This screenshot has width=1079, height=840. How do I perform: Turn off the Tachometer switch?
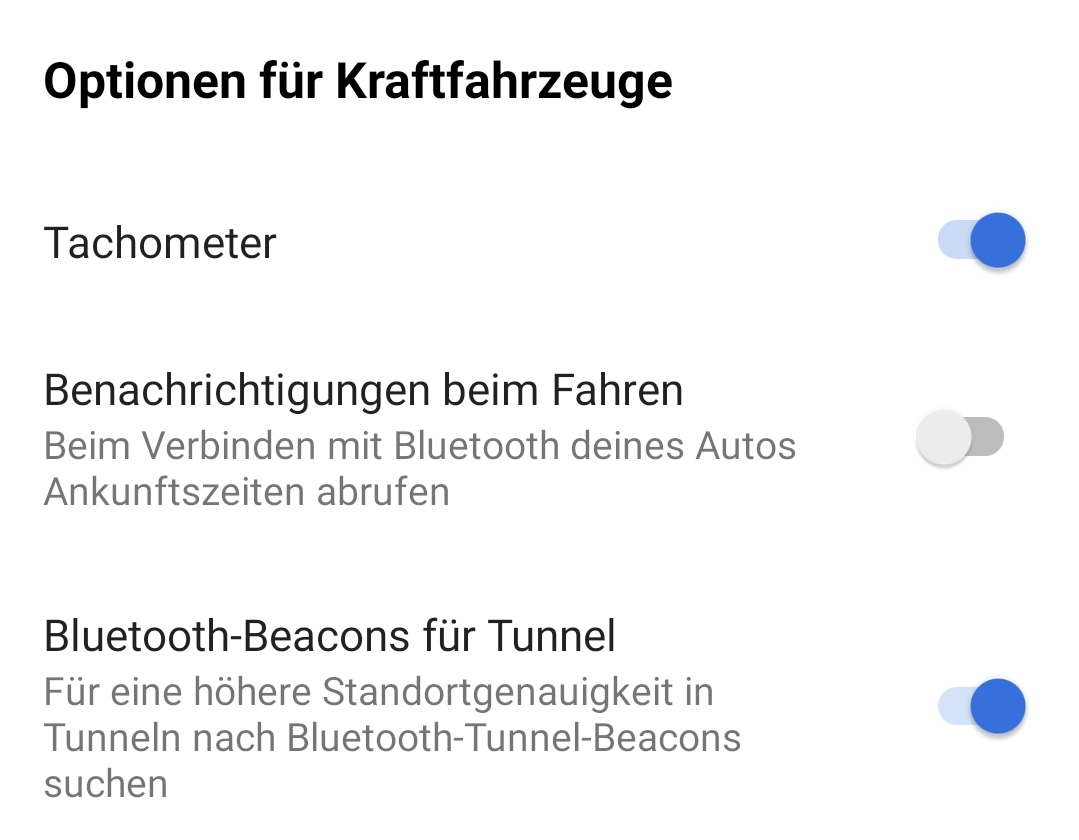(981, 242)
